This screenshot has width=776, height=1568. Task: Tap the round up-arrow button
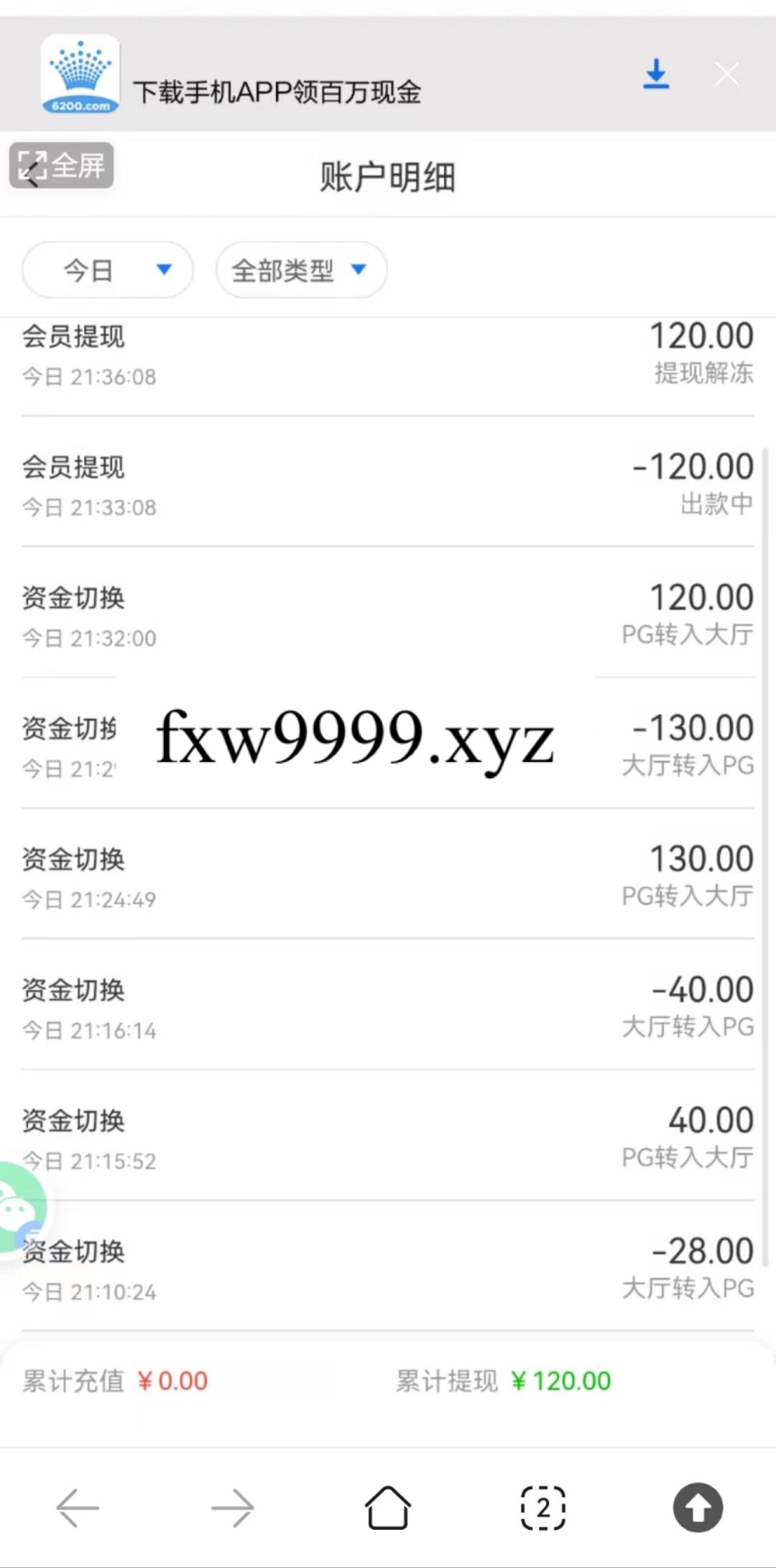pos(698,1507)
